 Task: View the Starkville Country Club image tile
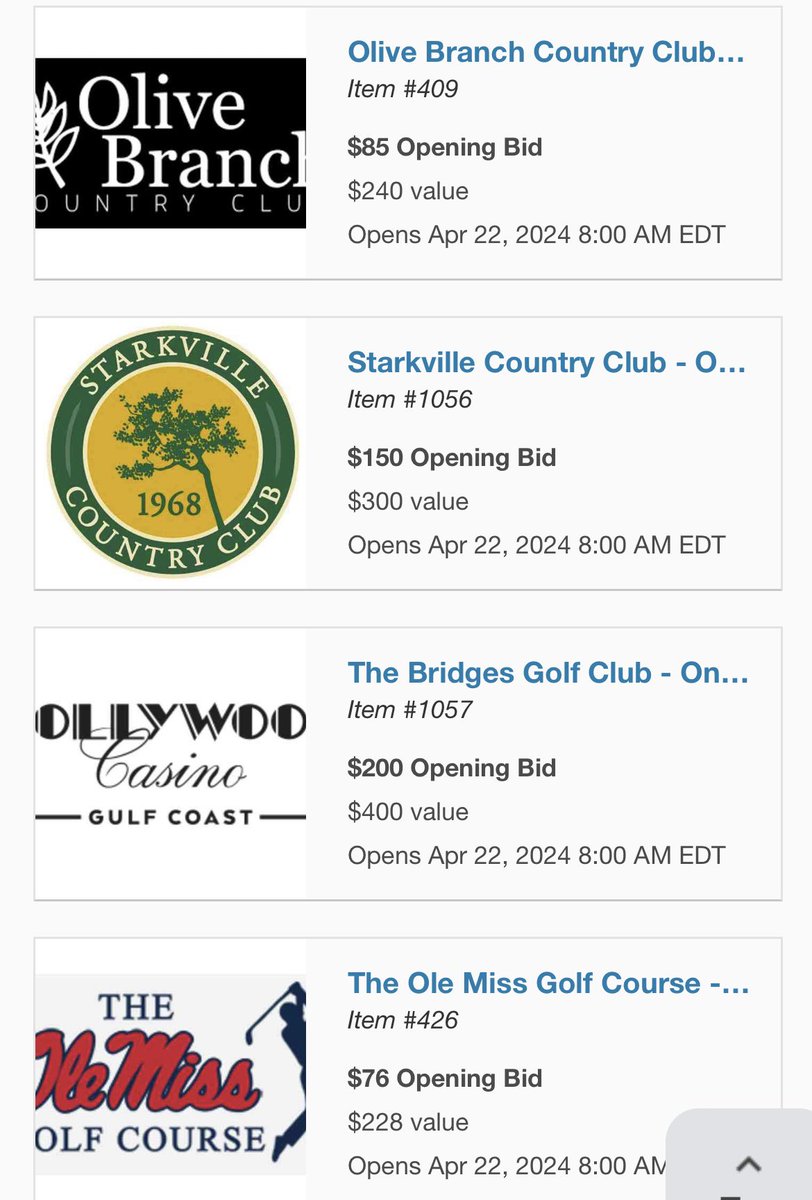(x=171, y=453)
